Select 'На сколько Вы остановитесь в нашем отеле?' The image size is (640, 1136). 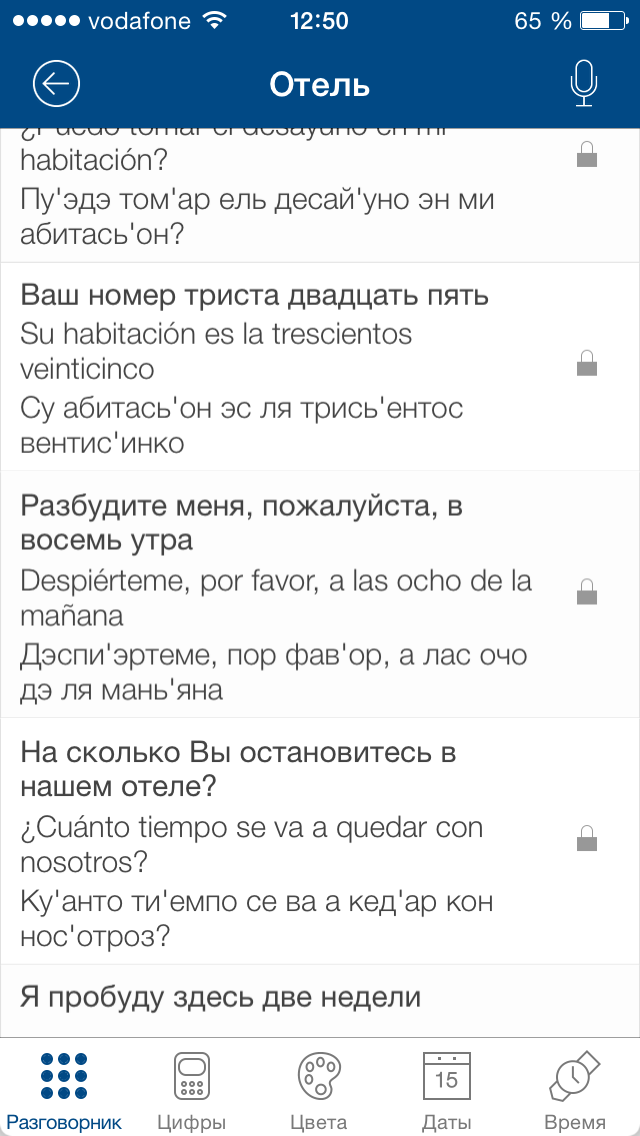[320, 841]
